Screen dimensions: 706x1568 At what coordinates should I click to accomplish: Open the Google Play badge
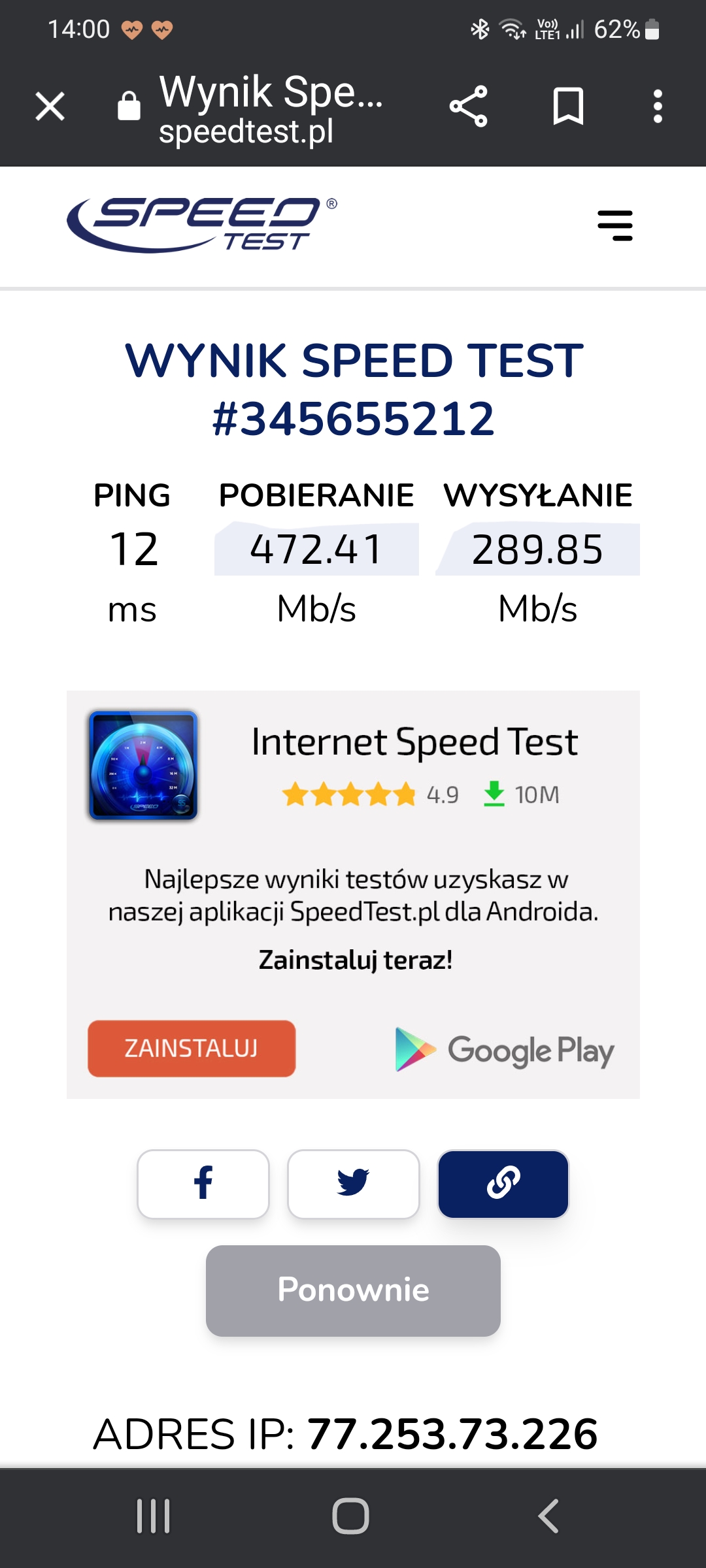tap(505, 1050)
